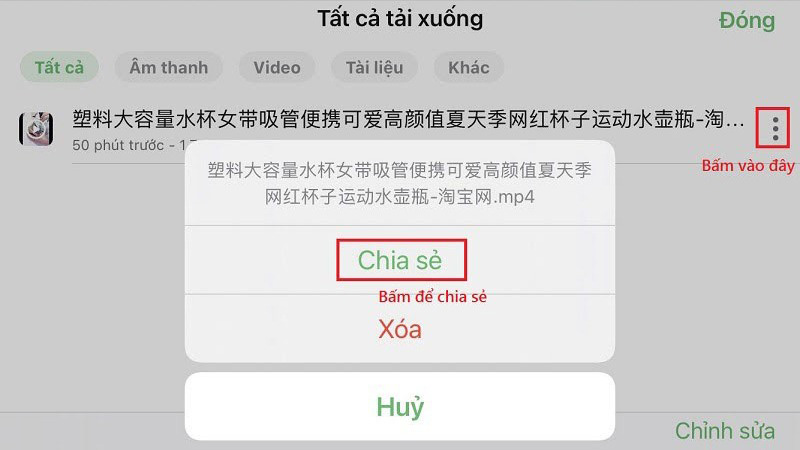The image size is (800, 450).
Task: Open the downloaded mp4 video thumbnail
Action: [36, 128]
